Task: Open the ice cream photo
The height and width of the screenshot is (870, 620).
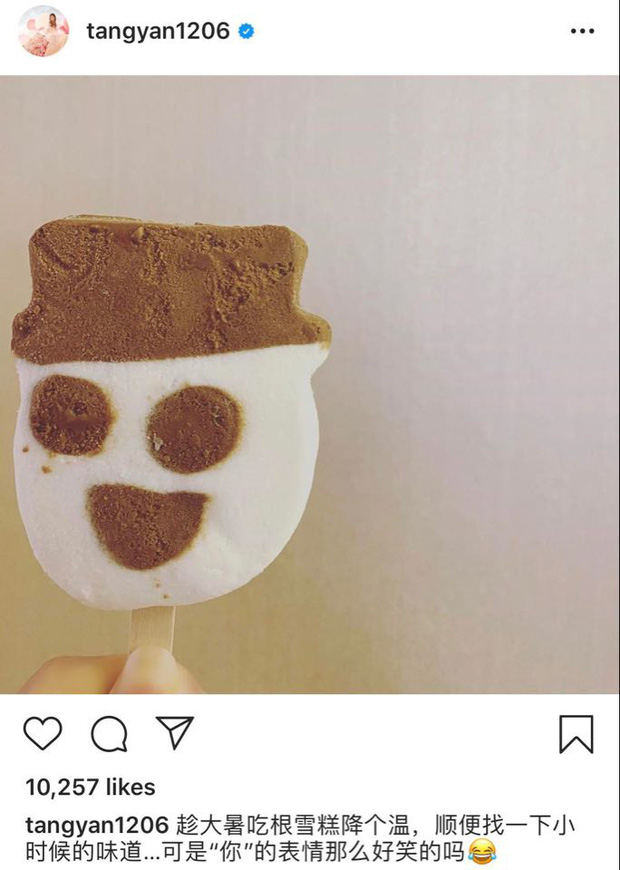Action: [310, 385]
